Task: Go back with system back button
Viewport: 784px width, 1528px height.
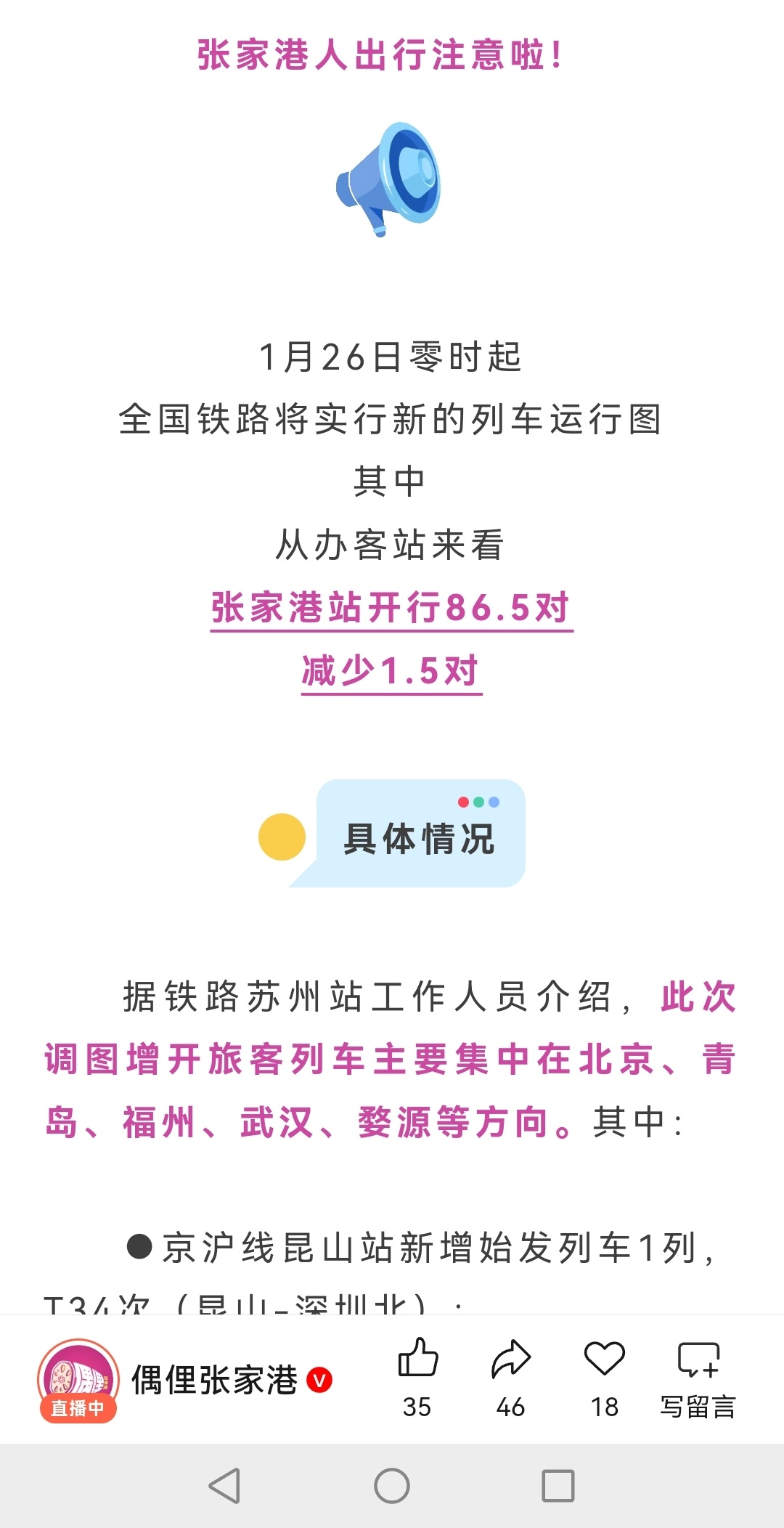Action: pyautogui.click(x=224, y=1486)
